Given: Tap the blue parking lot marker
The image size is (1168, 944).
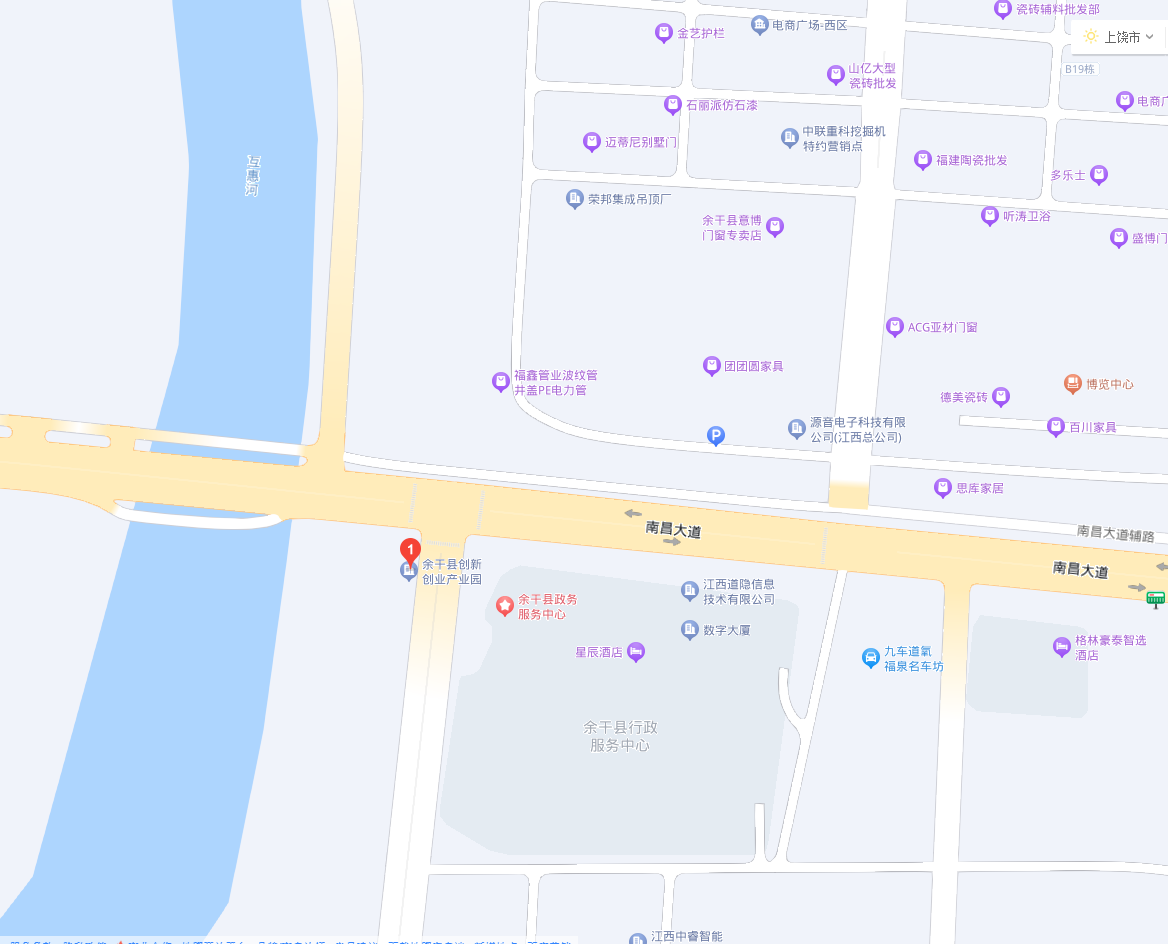Looking at the screenshot, I should (716, 435).
